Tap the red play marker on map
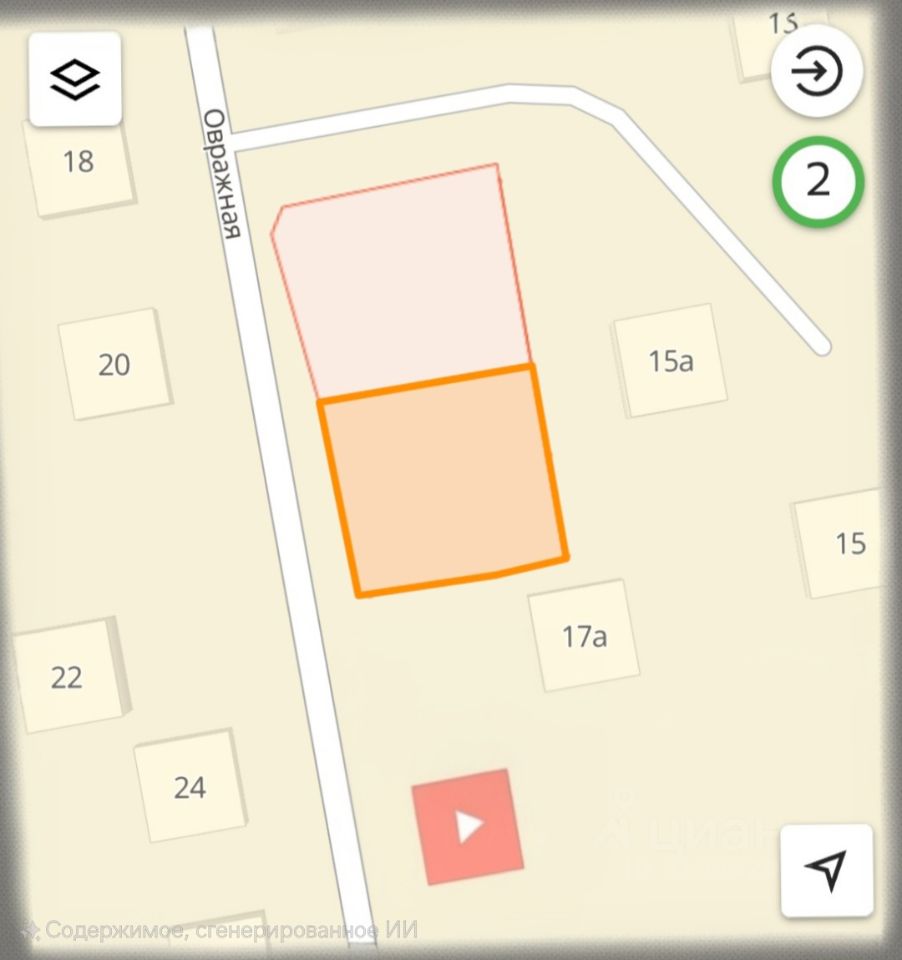The width and height of the screenshot is (902, 960). 468,827
